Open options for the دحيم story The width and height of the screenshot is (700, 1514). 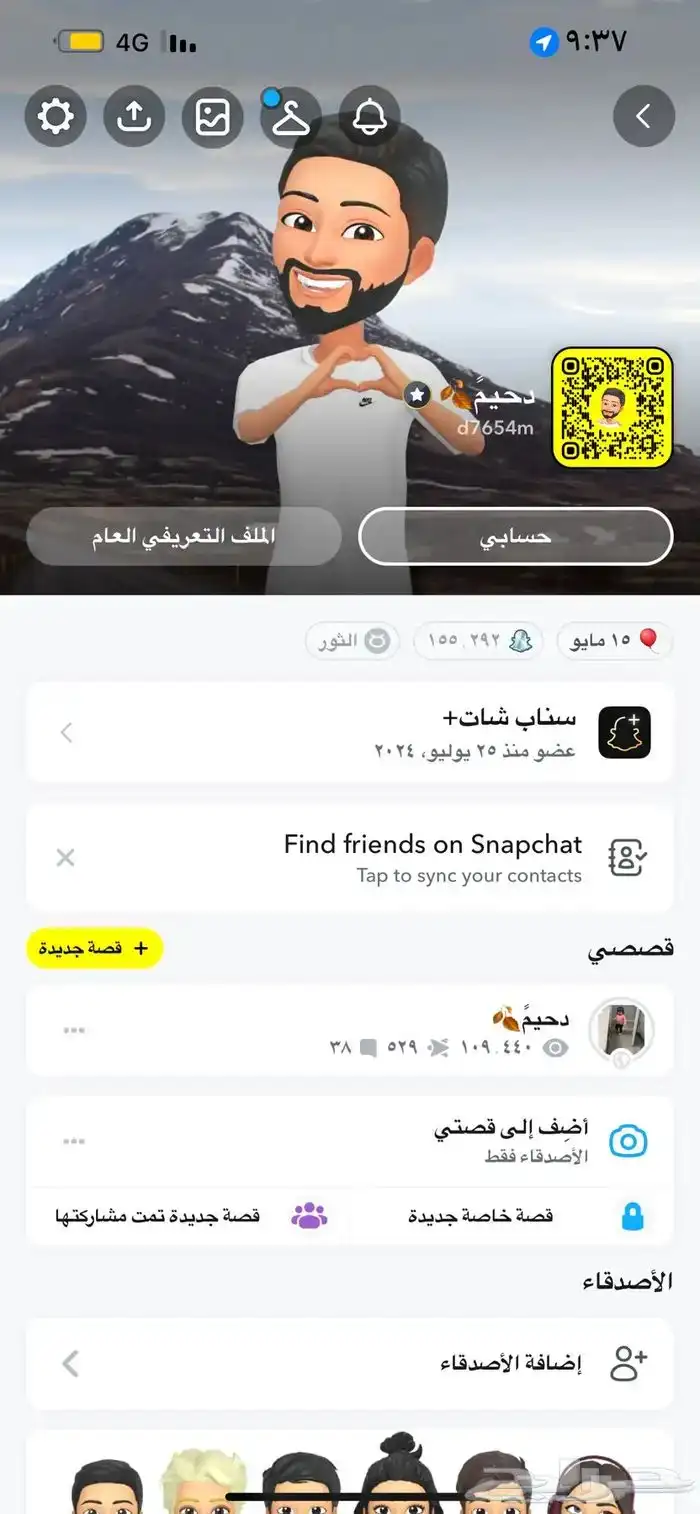pos(74,1030)
